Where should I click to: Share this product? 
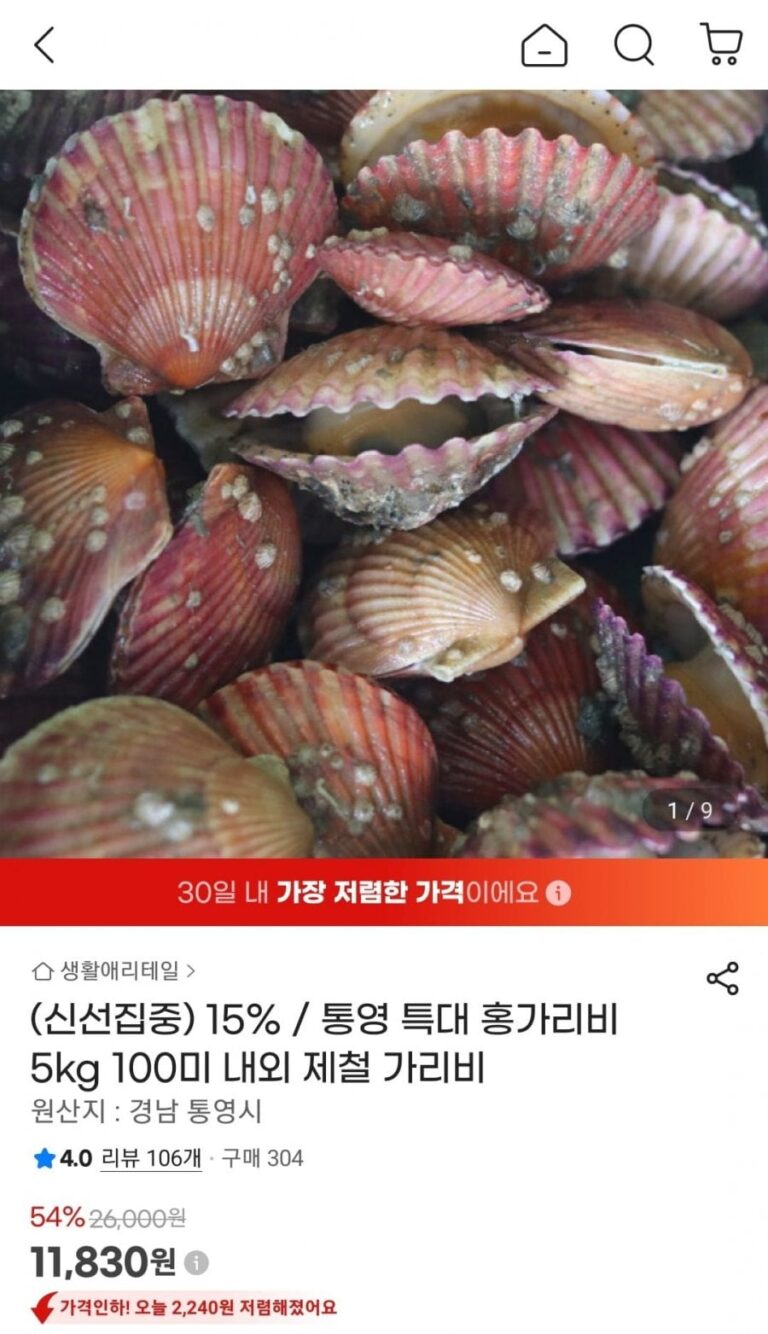[722, 978]
